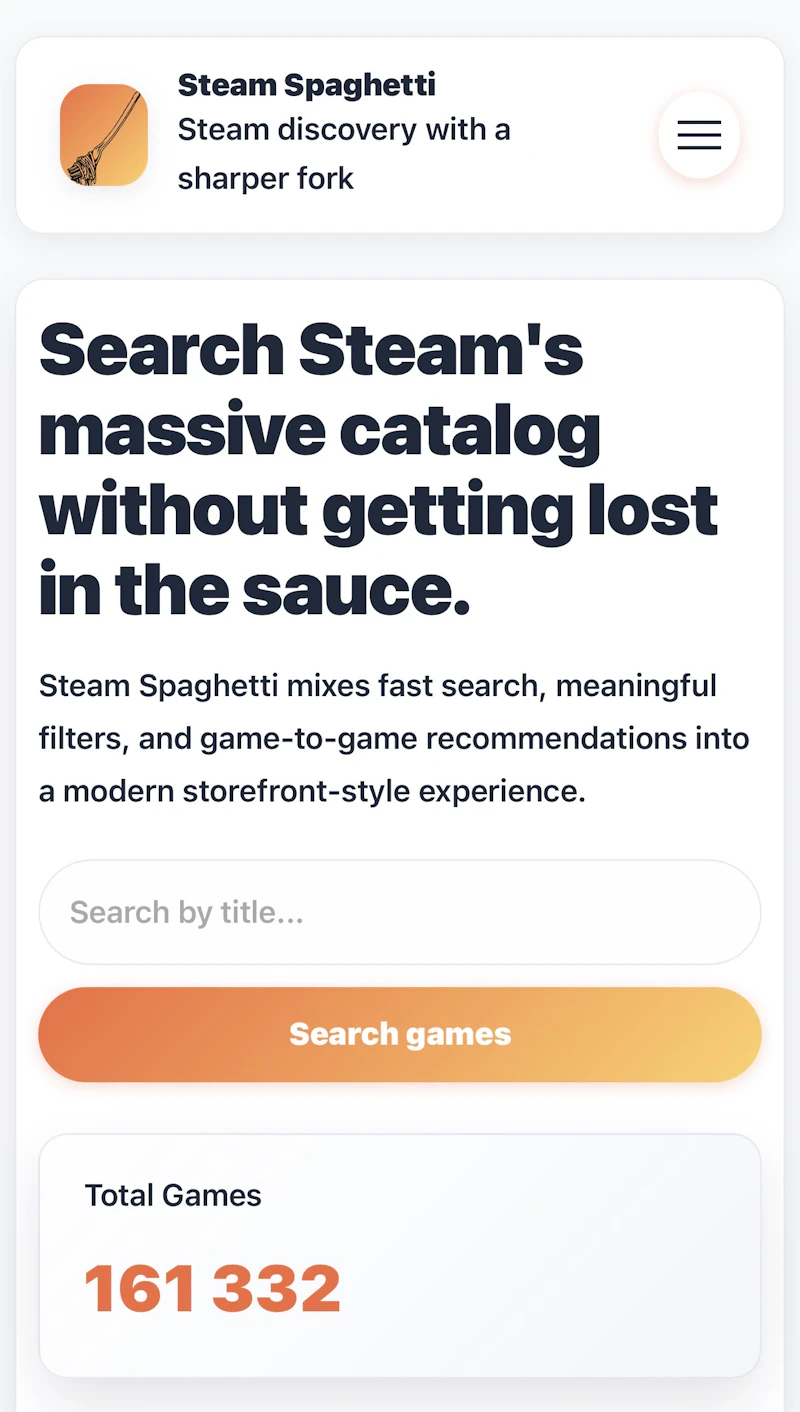Click inside the 'Search by title...' field
The image size is (800, 1412).
(399, 911)
